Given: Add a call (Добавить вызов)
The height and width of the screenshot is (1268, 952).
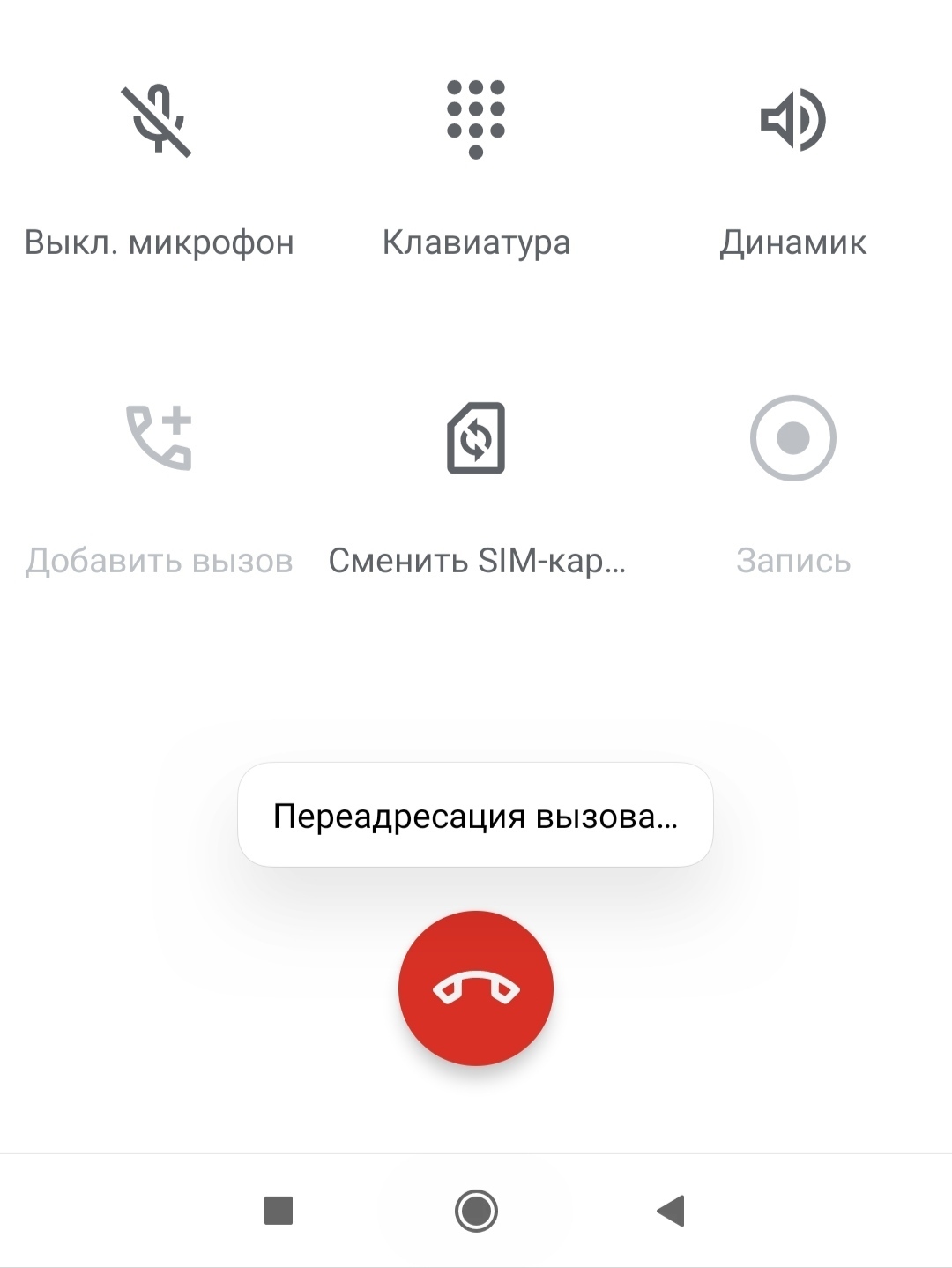Looking at the screenshot, I should point(159,438).
